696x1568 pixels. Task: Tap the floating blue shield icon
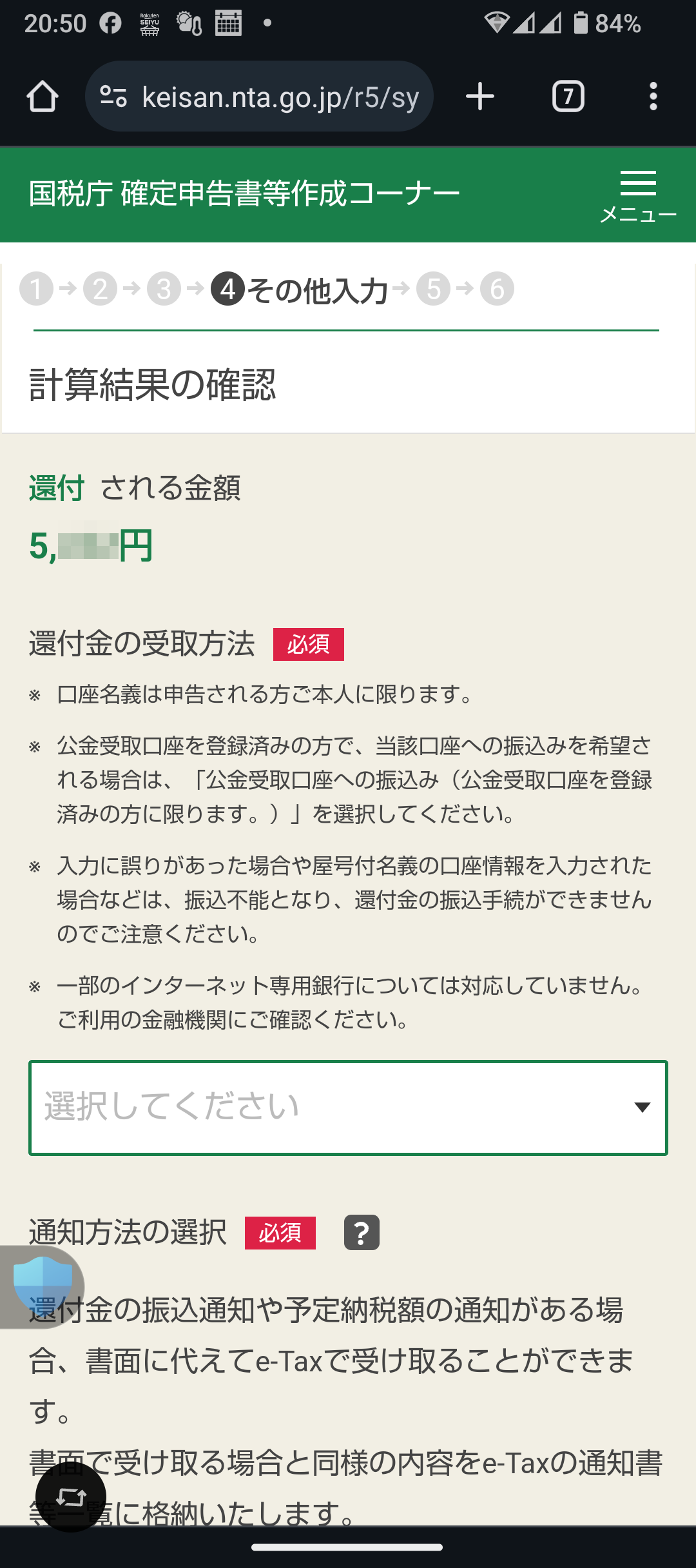coord(43,1287)
